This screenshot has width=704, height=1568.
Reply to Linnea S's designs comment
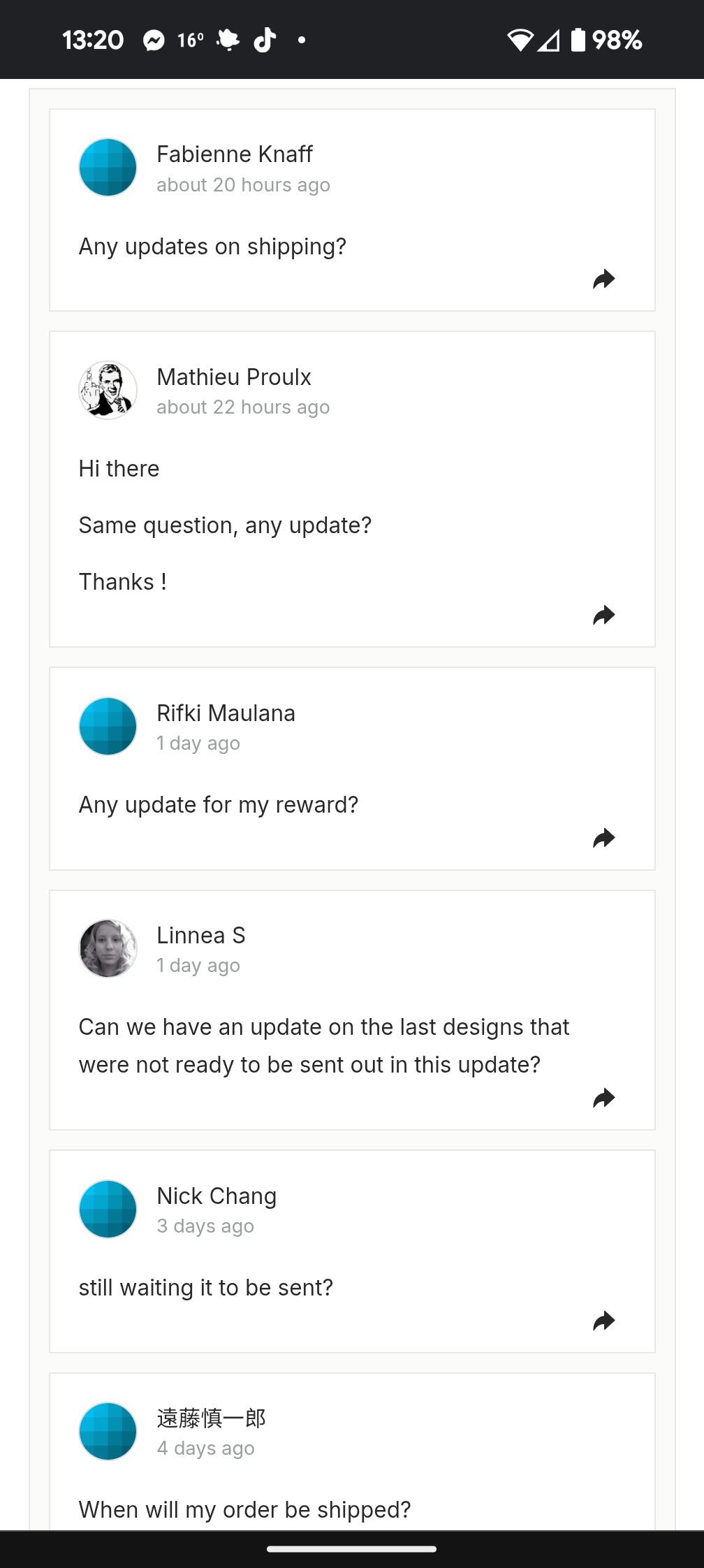coord(604,1098)
